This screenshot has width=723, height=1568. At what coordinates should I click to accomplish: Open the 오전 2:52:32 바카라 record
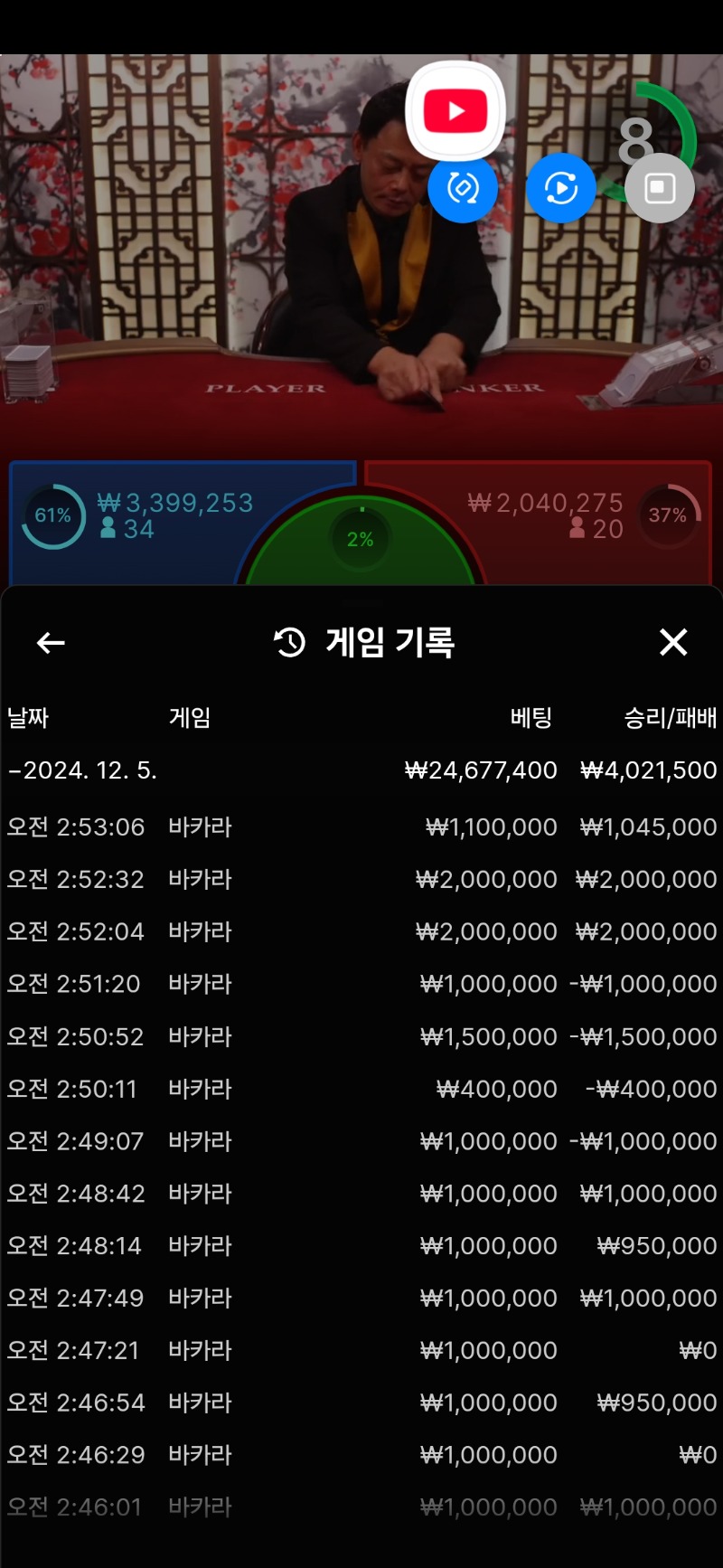(x=361, y=879)
